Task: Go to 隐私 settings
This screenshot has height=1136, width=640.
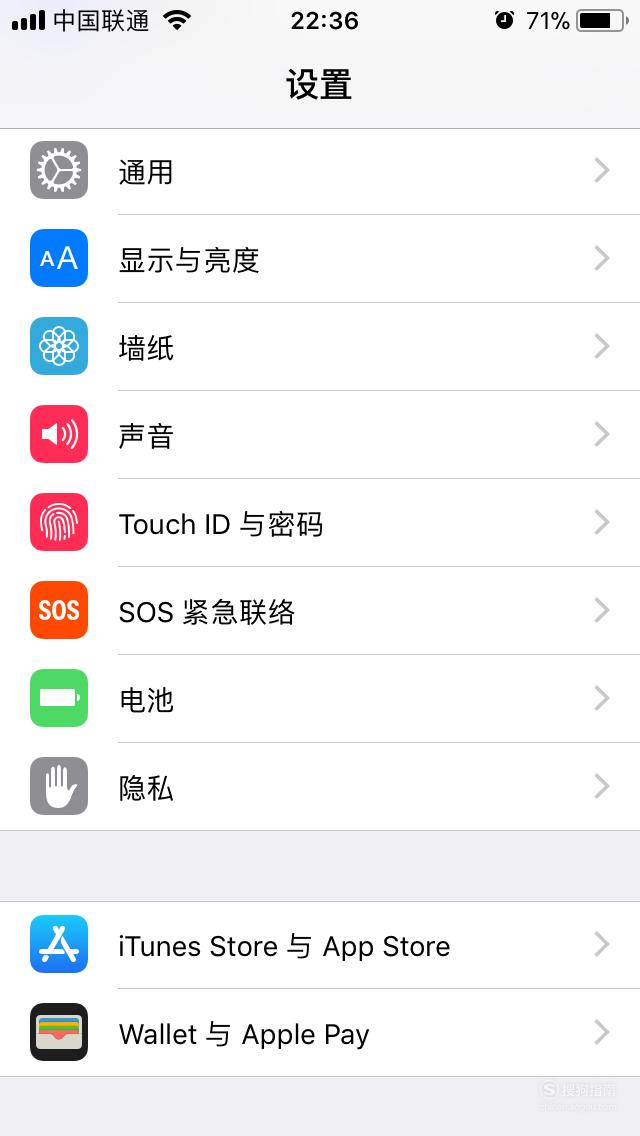Action: pyautogui.click(x=320, y=787)
